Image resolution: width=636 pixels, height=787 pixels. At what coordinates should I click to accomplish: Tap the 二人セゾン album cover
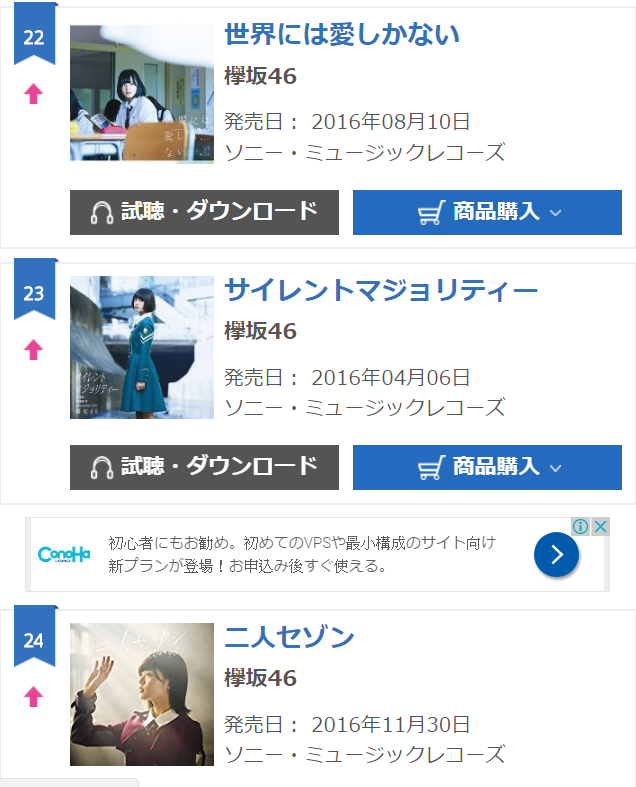pyautogui.click(x=142, y=694)
